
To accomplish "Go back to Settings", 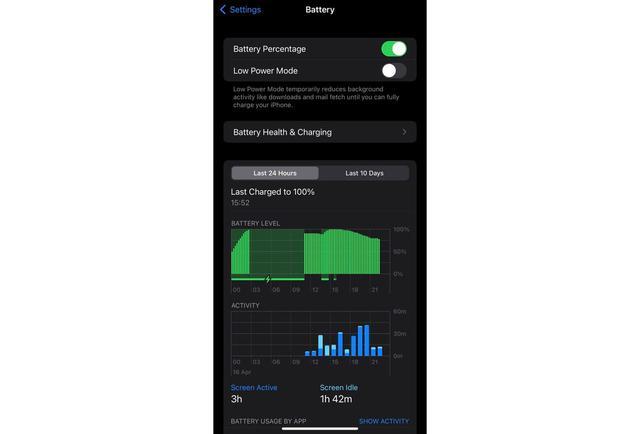I will pos(240,10).
